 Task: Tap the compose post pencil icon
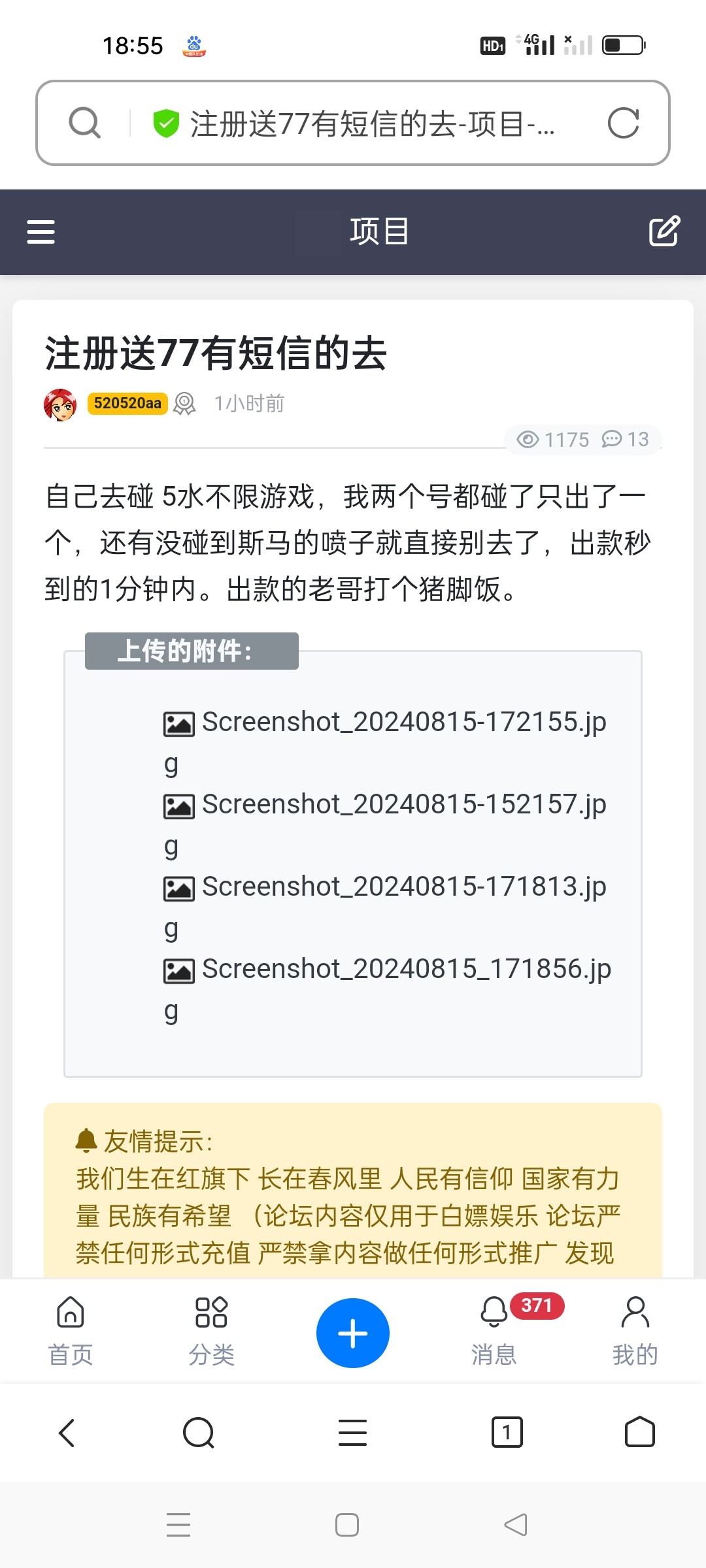point(664,231)
